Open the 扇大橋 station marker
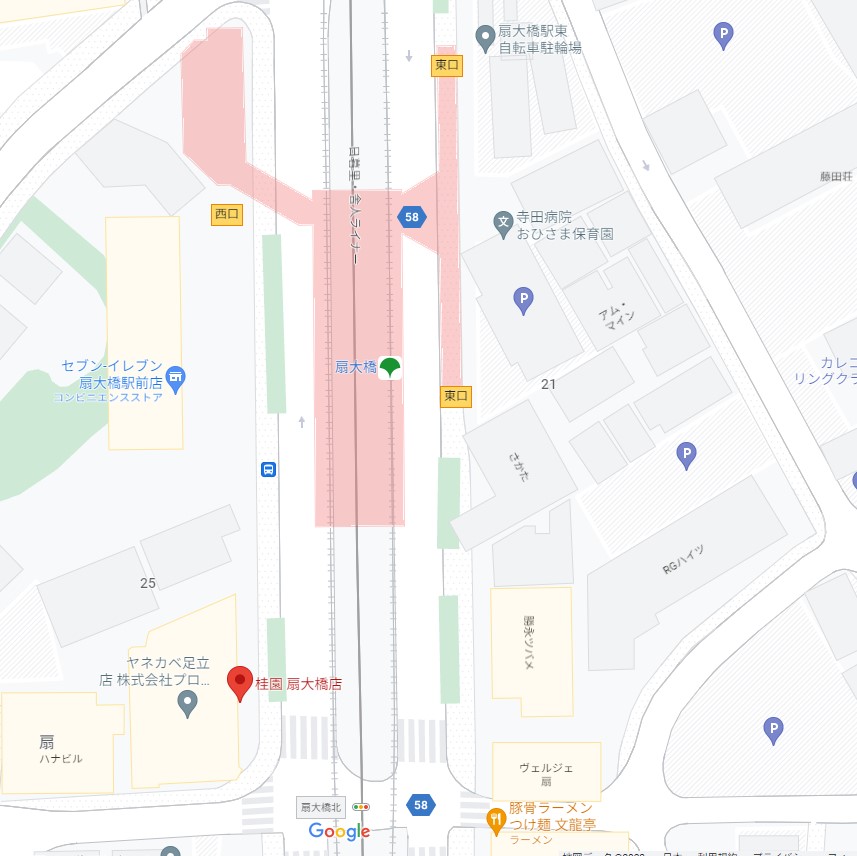 tap(390, 368)
